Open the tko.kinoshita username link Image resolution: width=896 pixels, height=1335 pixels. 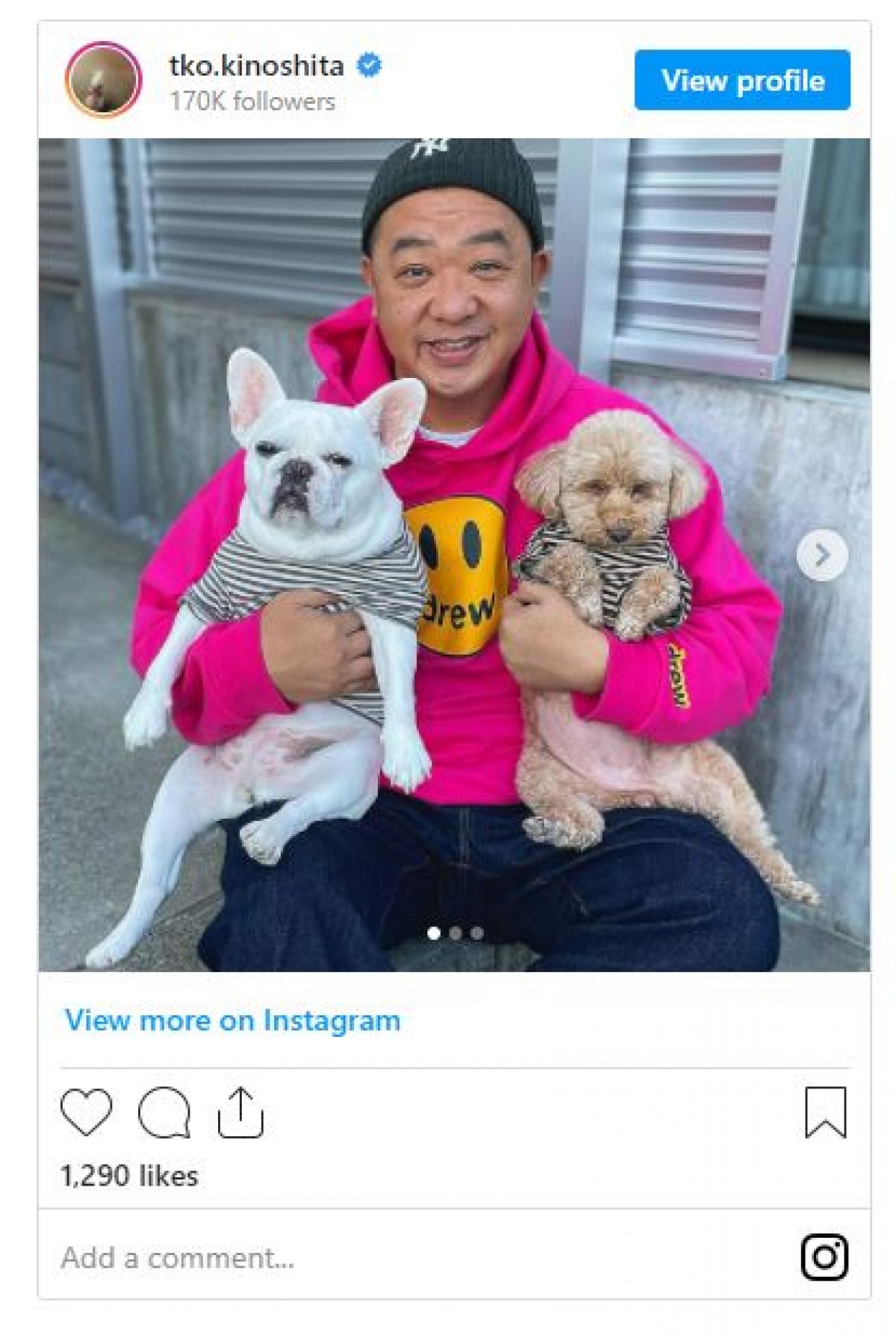coord(256,66)
